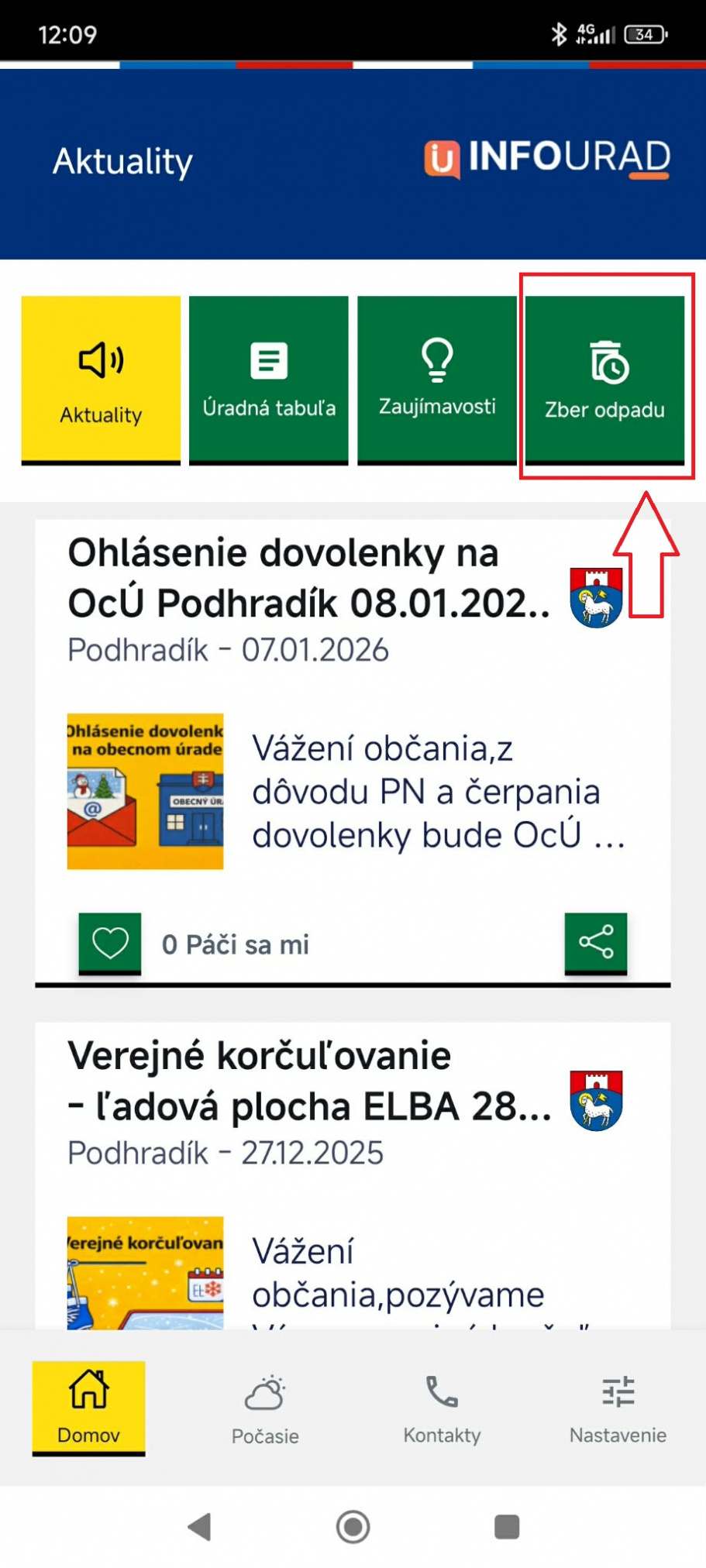Open the Verejné korčuľovanie article
The image size is (706, 1568).
click(308, 1081)
